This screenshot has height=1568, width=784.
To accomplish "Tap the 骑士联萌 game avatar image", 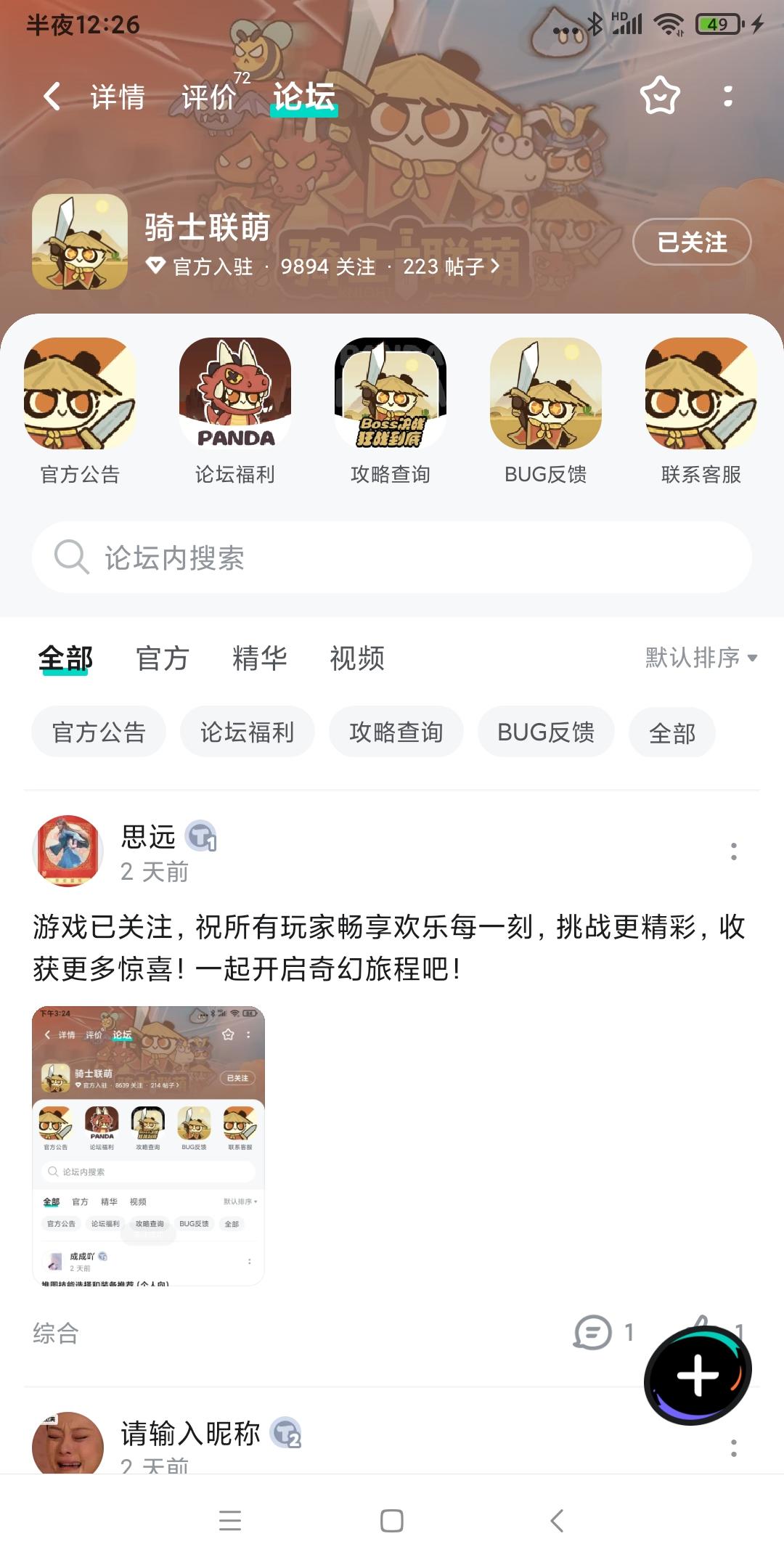I will pyautogui.click(x=82, y=241).
